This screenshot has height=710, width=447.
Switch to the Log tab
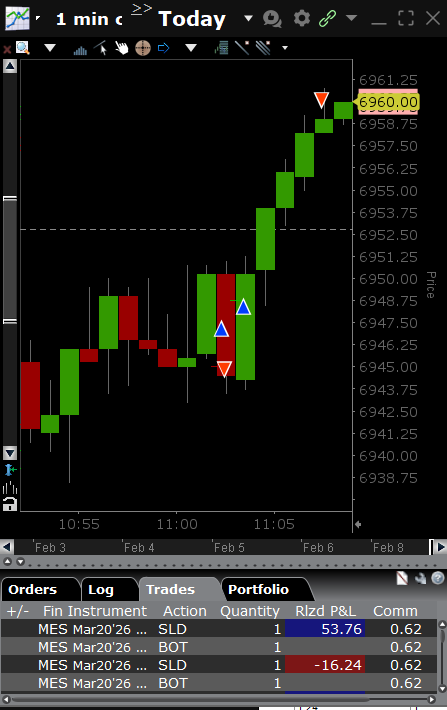click(x=101, y=590)
